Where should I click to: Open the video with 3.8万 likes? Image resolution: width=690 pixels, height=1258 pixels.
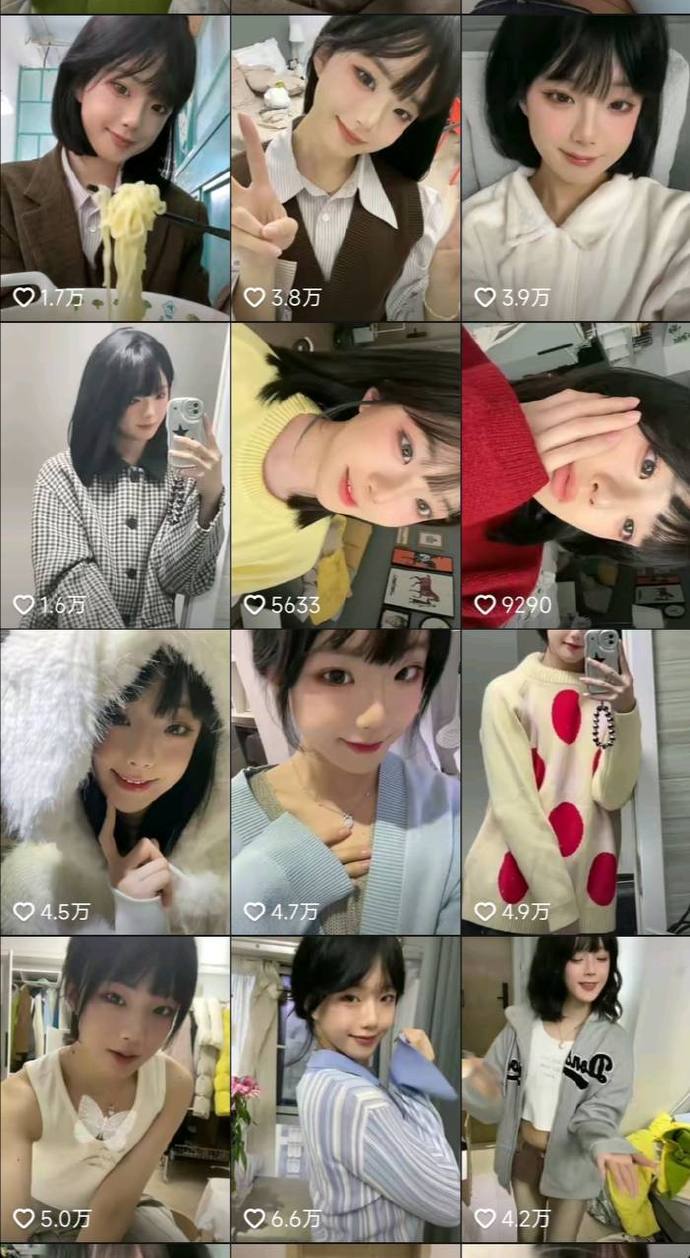(x=345, y=167)
